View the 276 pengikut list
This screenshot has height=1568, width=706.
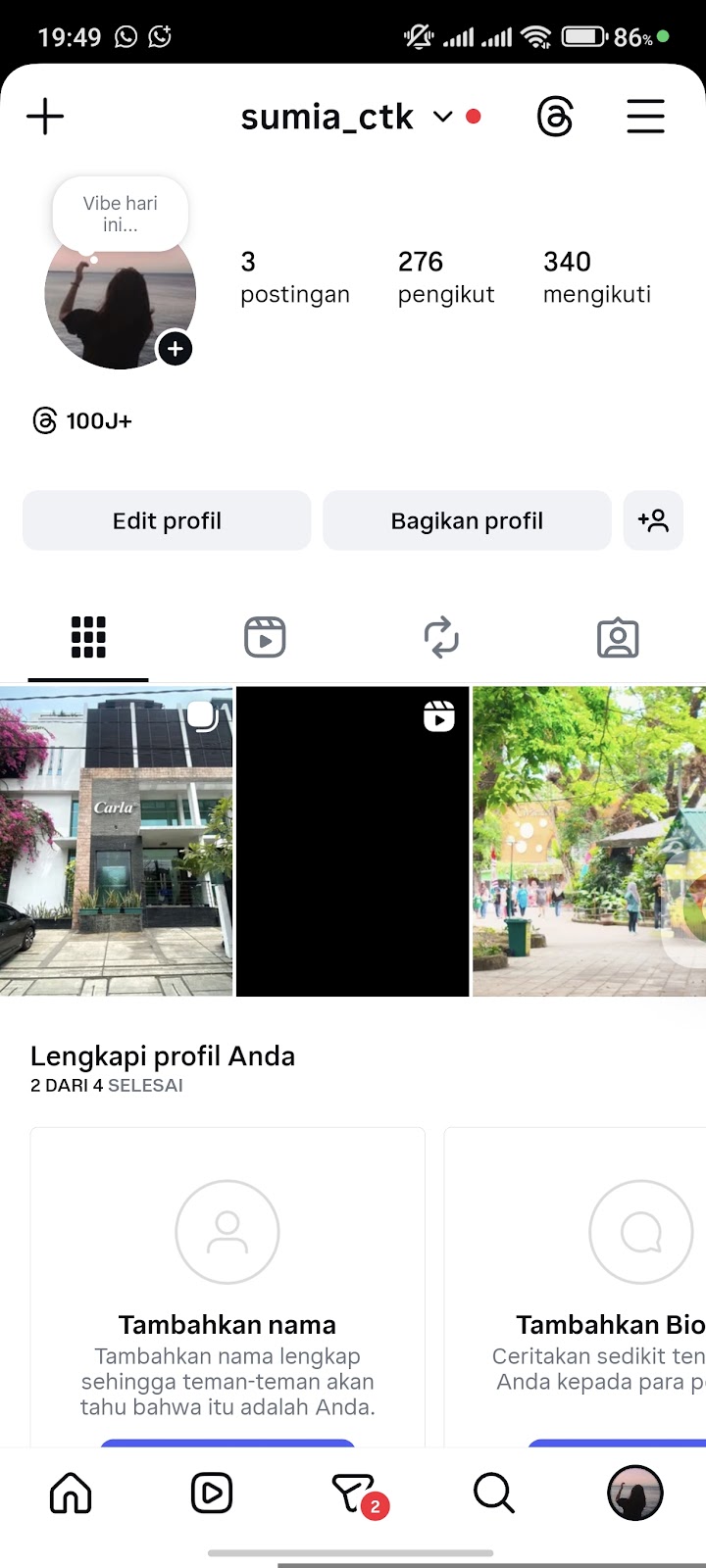click(445, 276)
